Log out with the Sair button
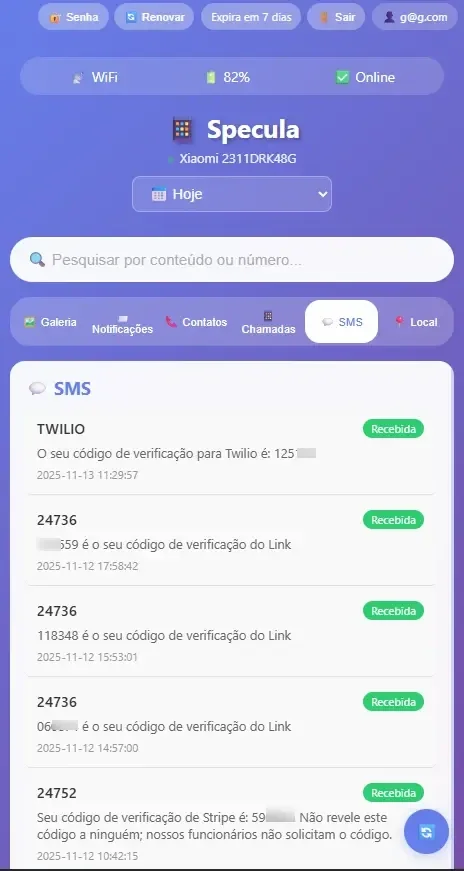This screenshot has width=464, height=871. [x=336, y=17]
